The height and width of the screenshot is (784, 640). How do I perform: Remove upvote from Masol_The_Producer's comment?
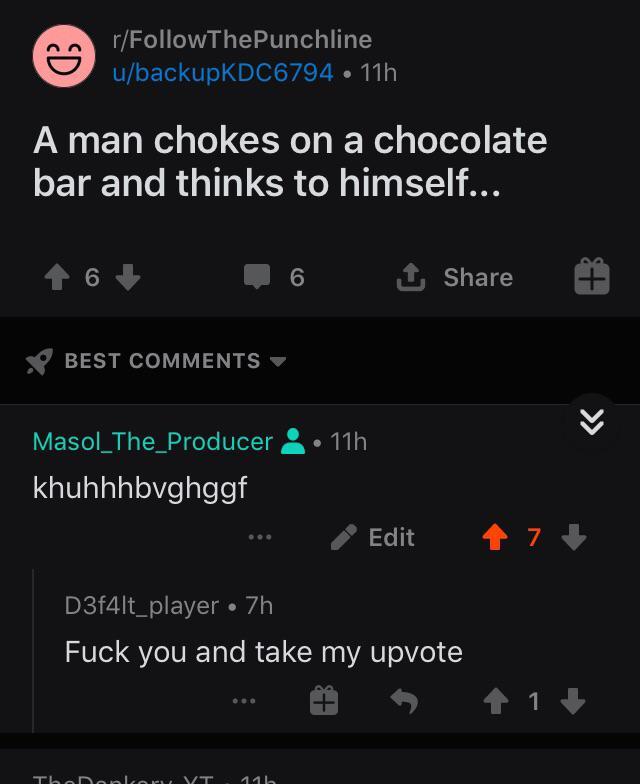(x=494, y=538)
